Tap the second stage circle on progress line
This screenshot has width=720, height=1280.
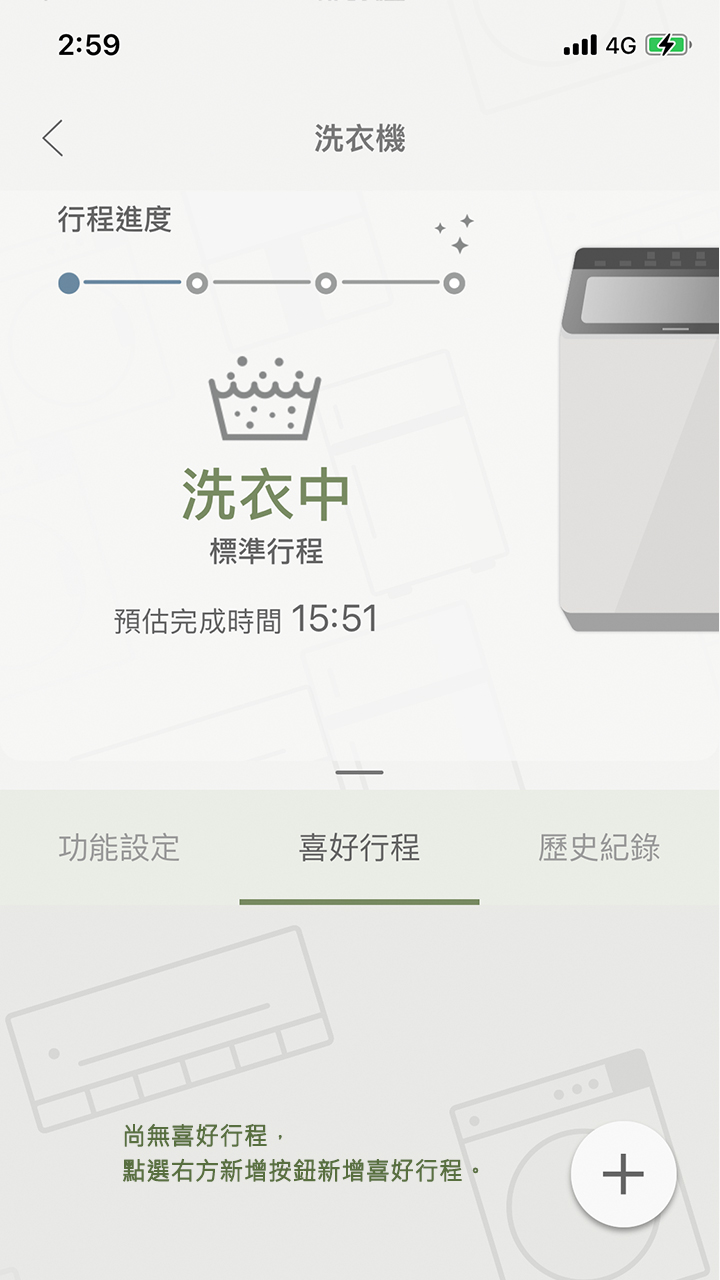pyautogui.click(x=198, y=283)
